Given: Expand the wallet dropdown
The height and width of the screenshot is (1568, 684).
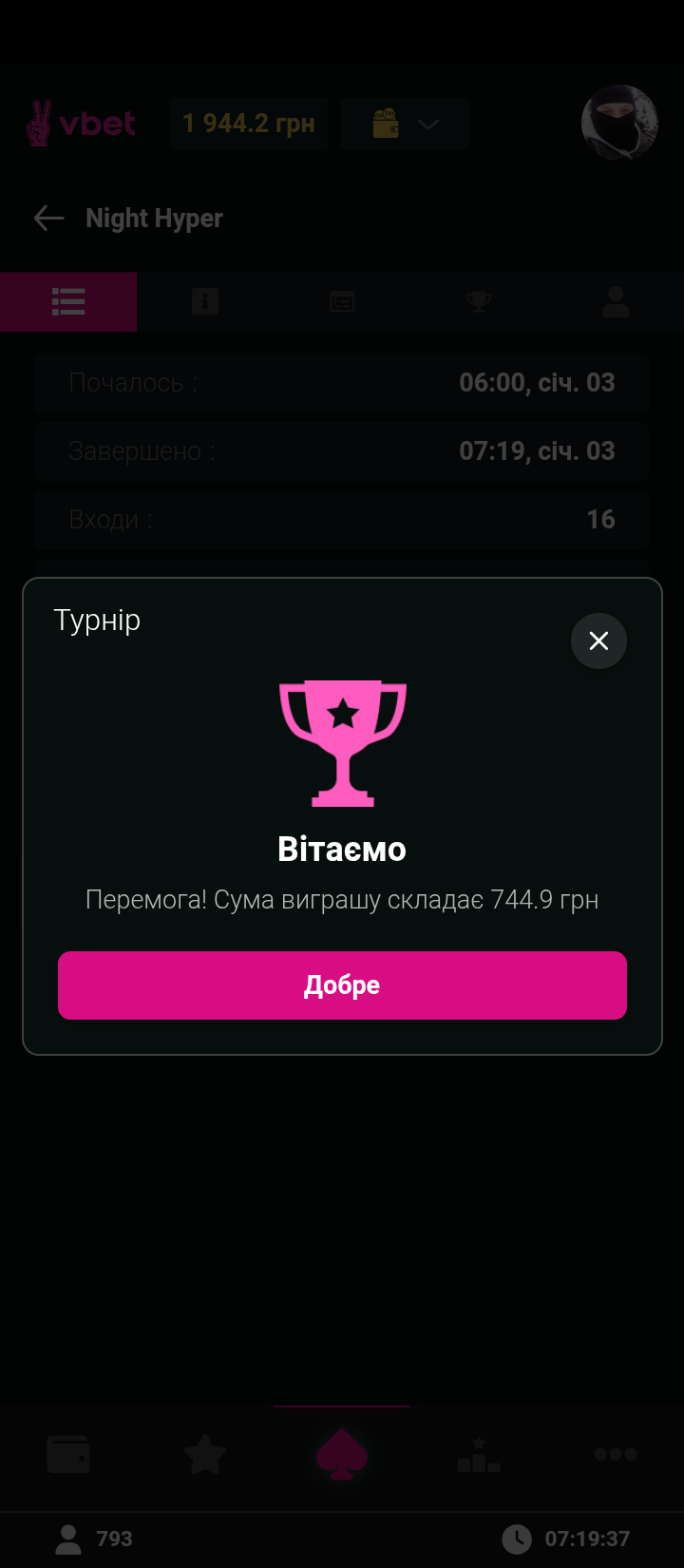Looking at the screenshot, I should click(x=405, y=124).
